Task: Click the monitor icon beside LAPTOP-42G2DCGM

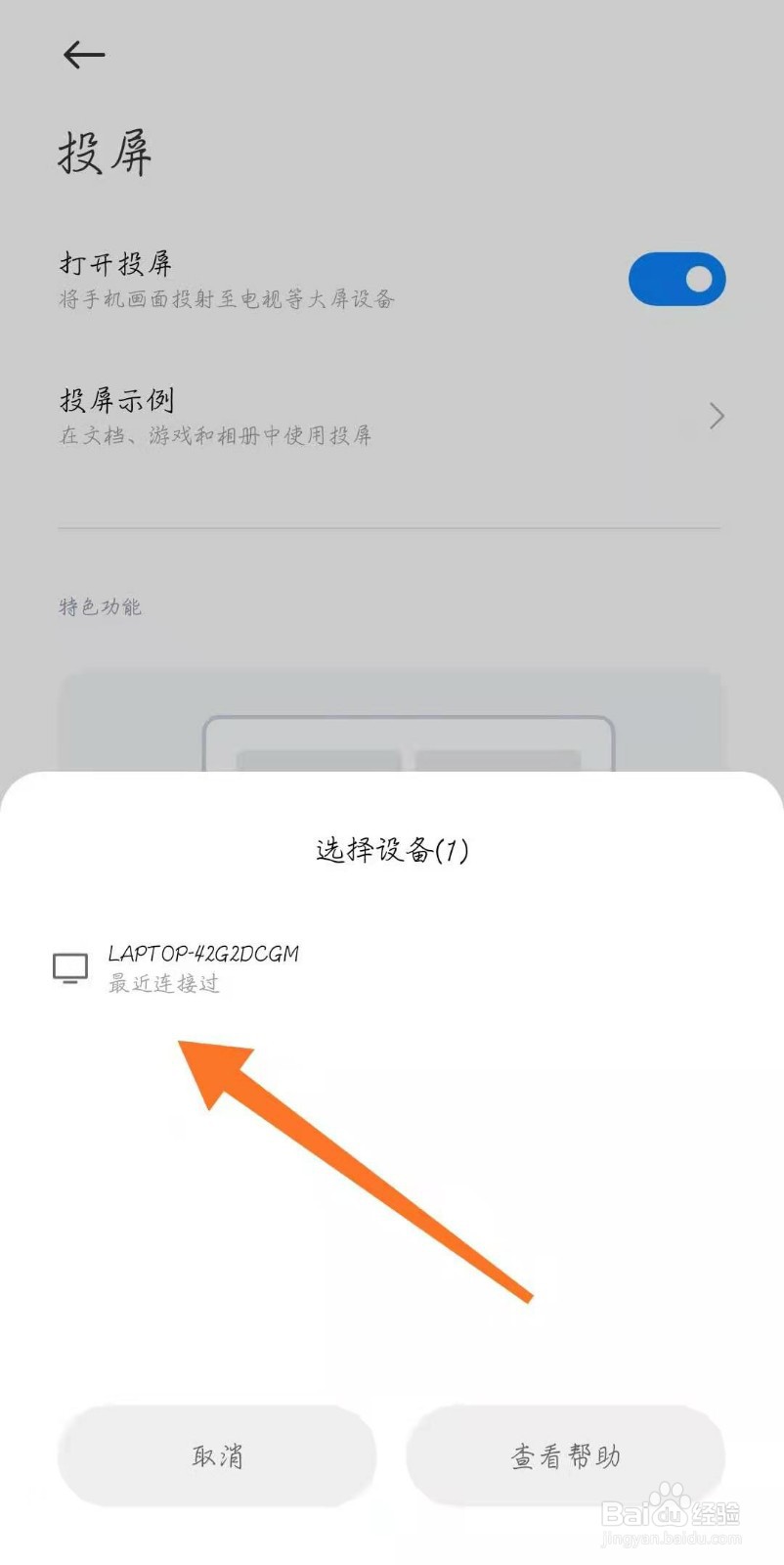Action: 70,966
